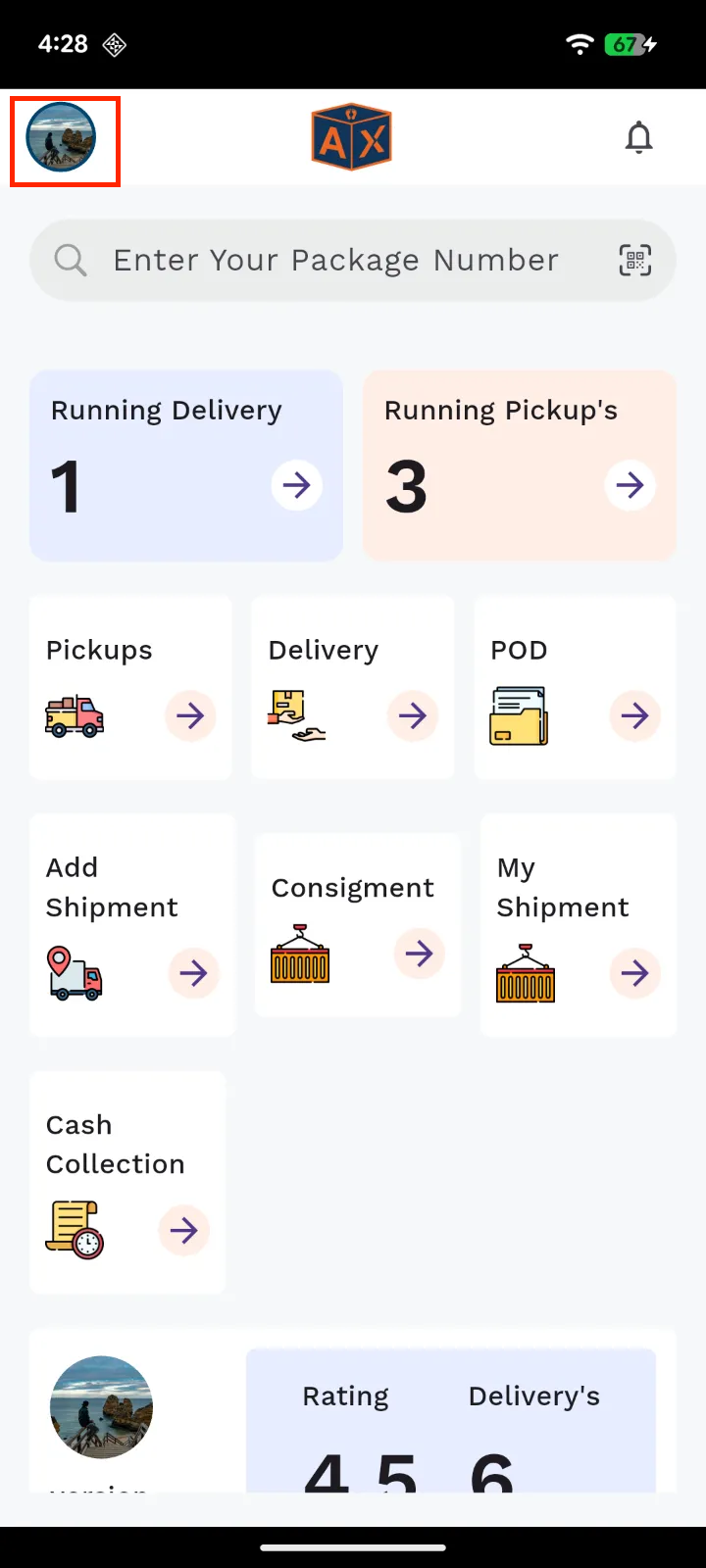Screen dimensions: 706x1568
Task: Open the Cash Collection tile
Action: 128,1182
